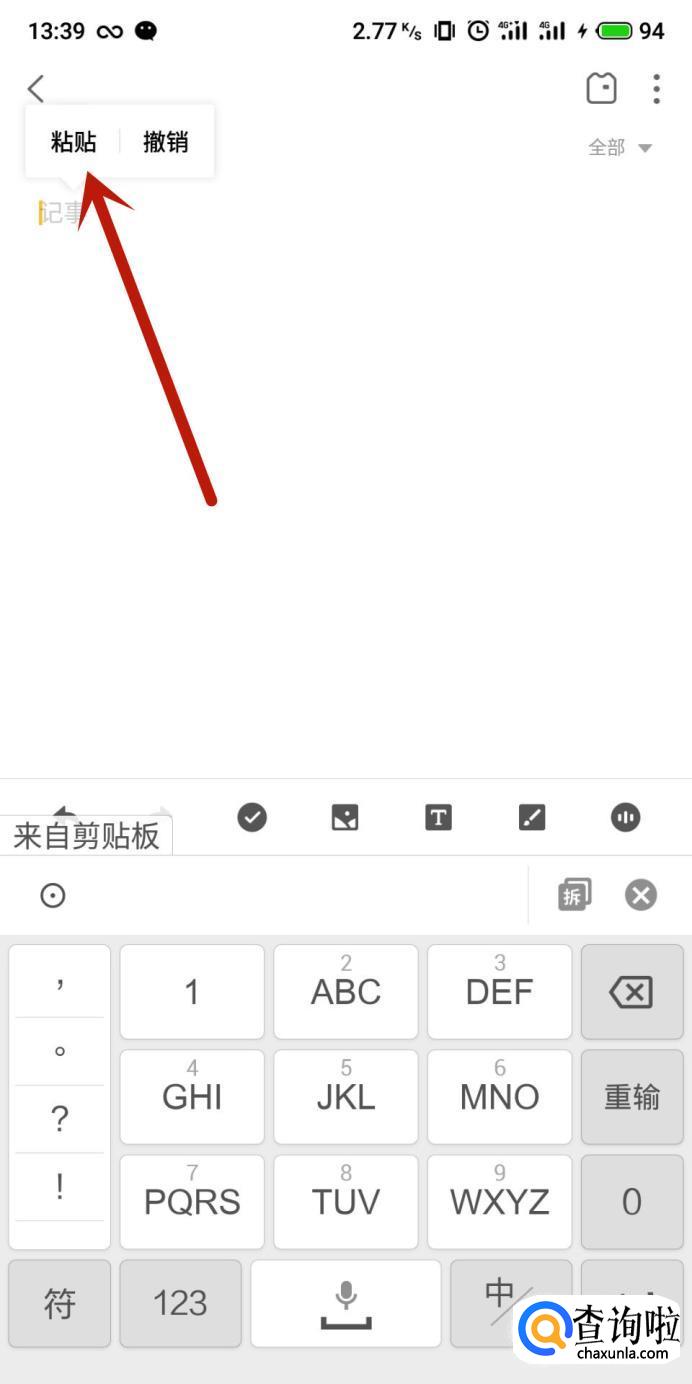
Task: Tap the 重输 re-enter key
Action: coord(632,1097)
